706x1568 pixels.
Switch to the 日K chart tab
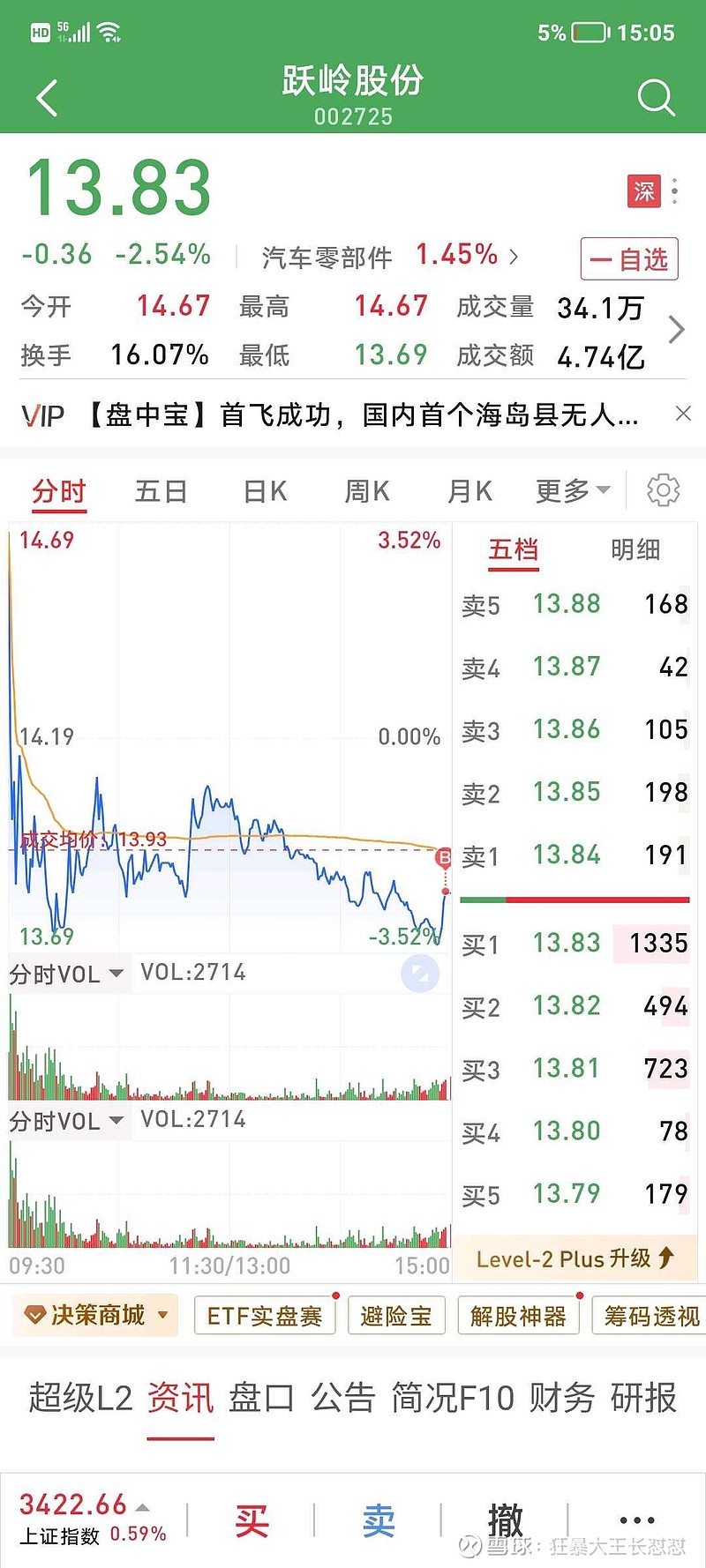click(265, 491)
